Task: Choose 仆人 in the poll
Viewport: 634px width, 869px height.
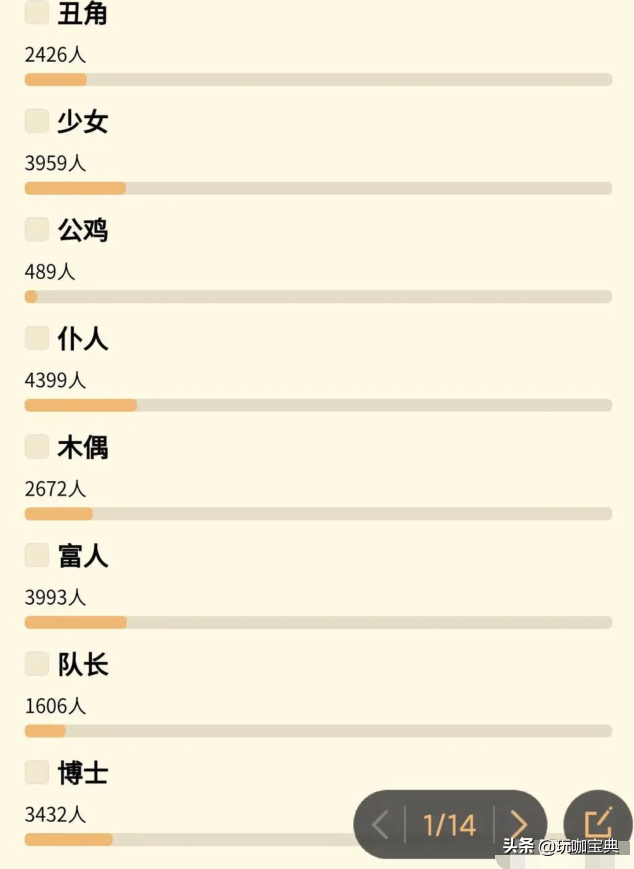Action: tap(37, 338)
